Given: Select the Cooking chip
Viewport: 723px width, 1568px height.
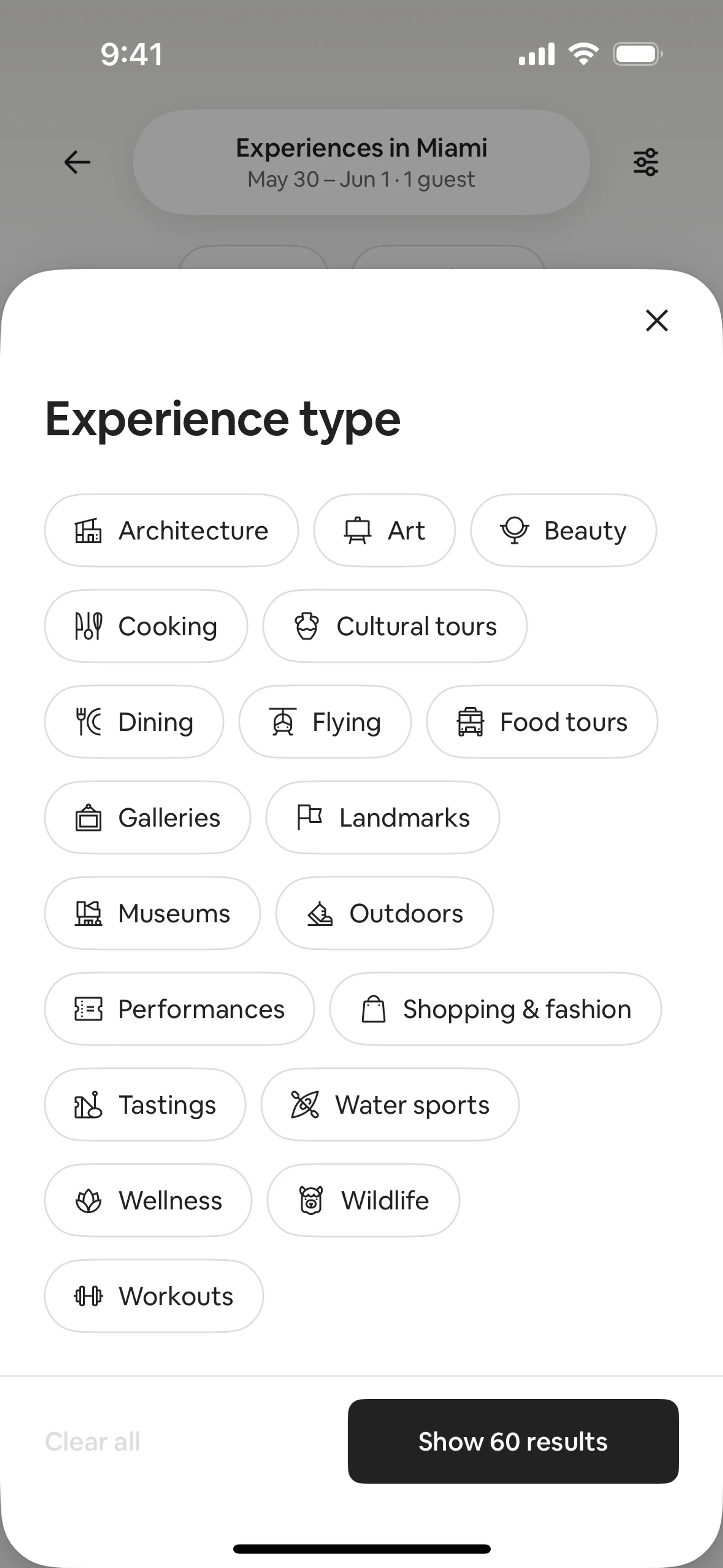Looking at the screenshot, I should tap(145, 626).
